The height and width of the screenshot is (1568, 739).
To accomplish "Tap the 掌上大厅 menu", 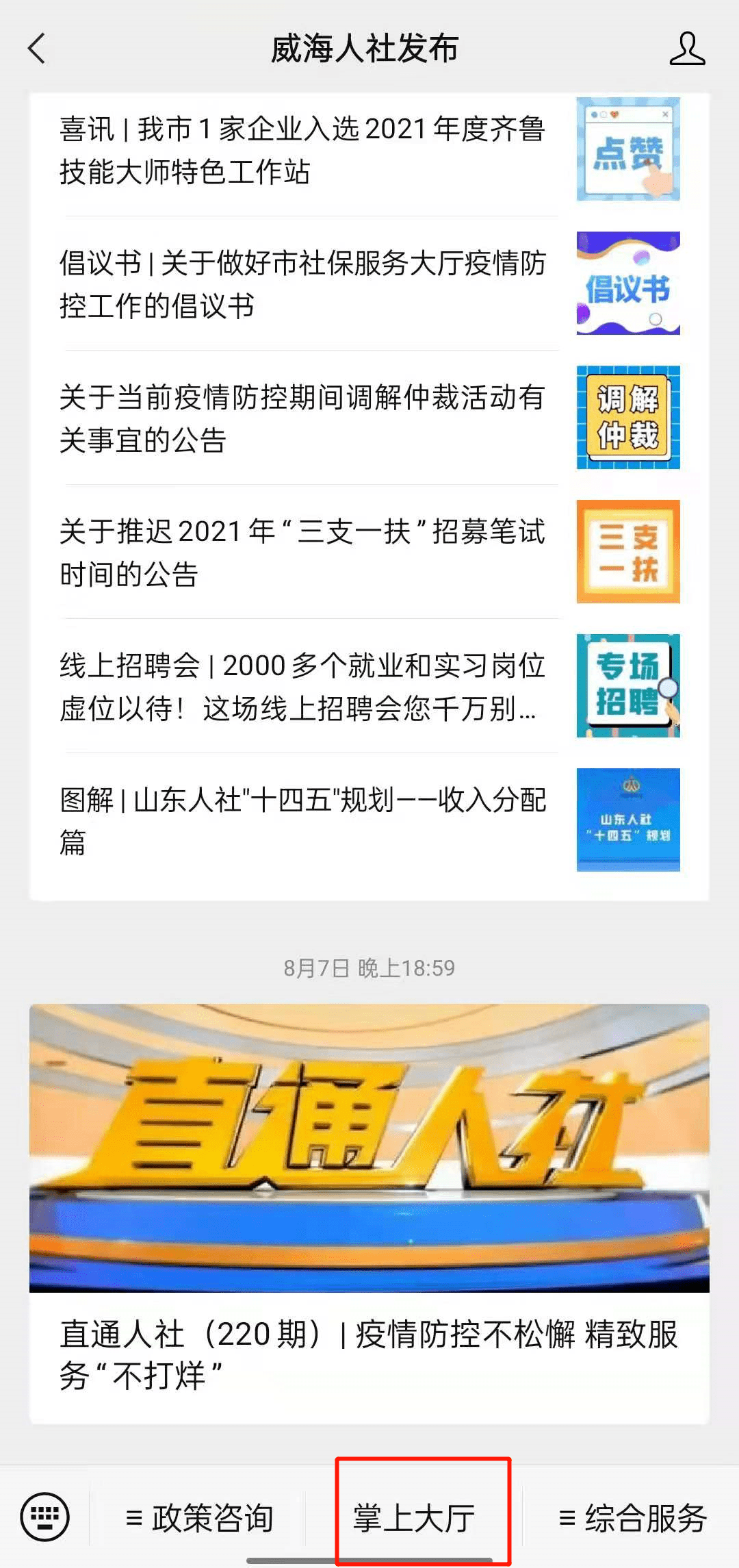I will point(415,1518).
